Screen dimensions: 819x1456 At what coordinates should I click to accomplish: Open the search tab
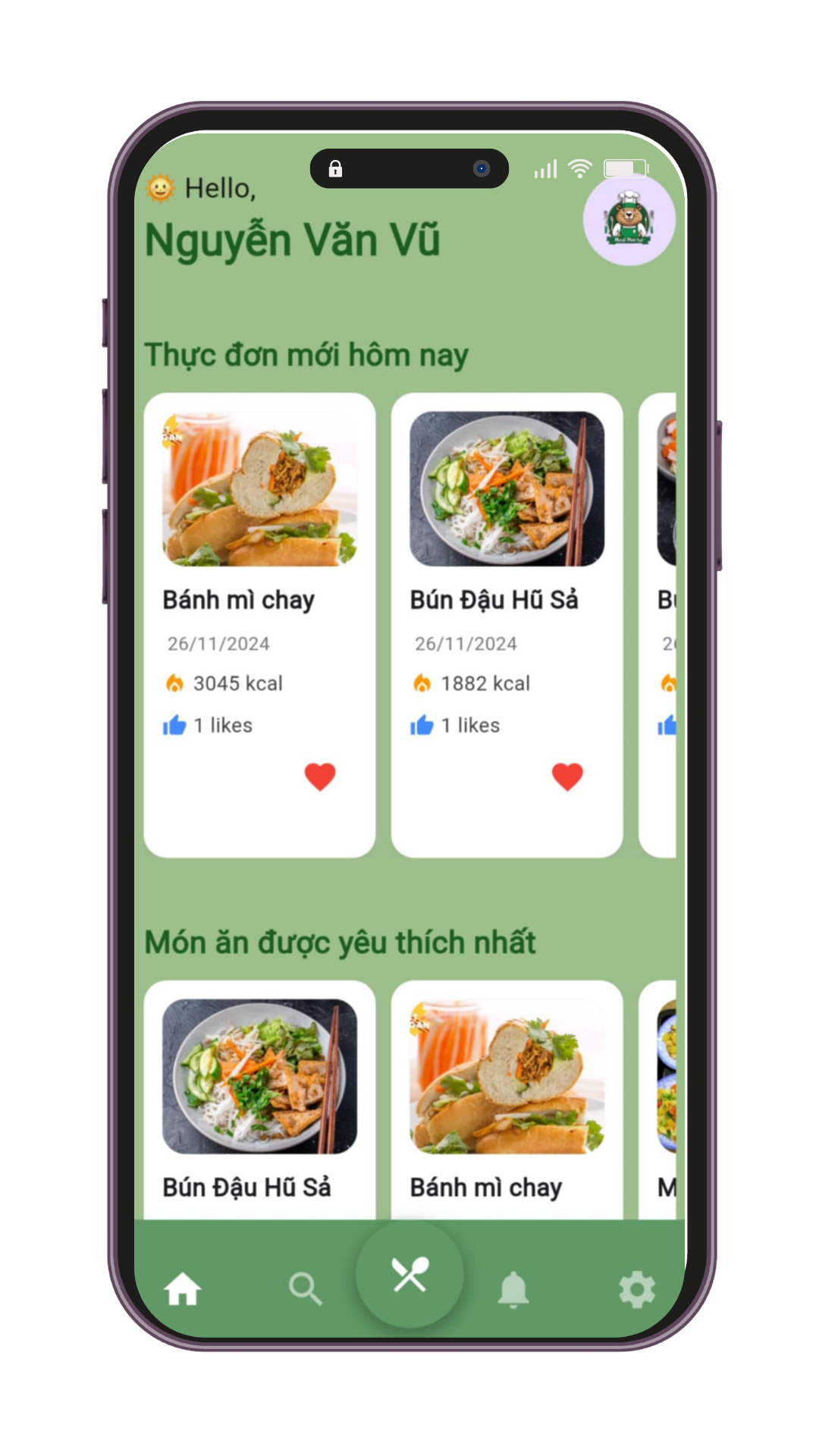pyautogui.click(x=306, y=1288)
